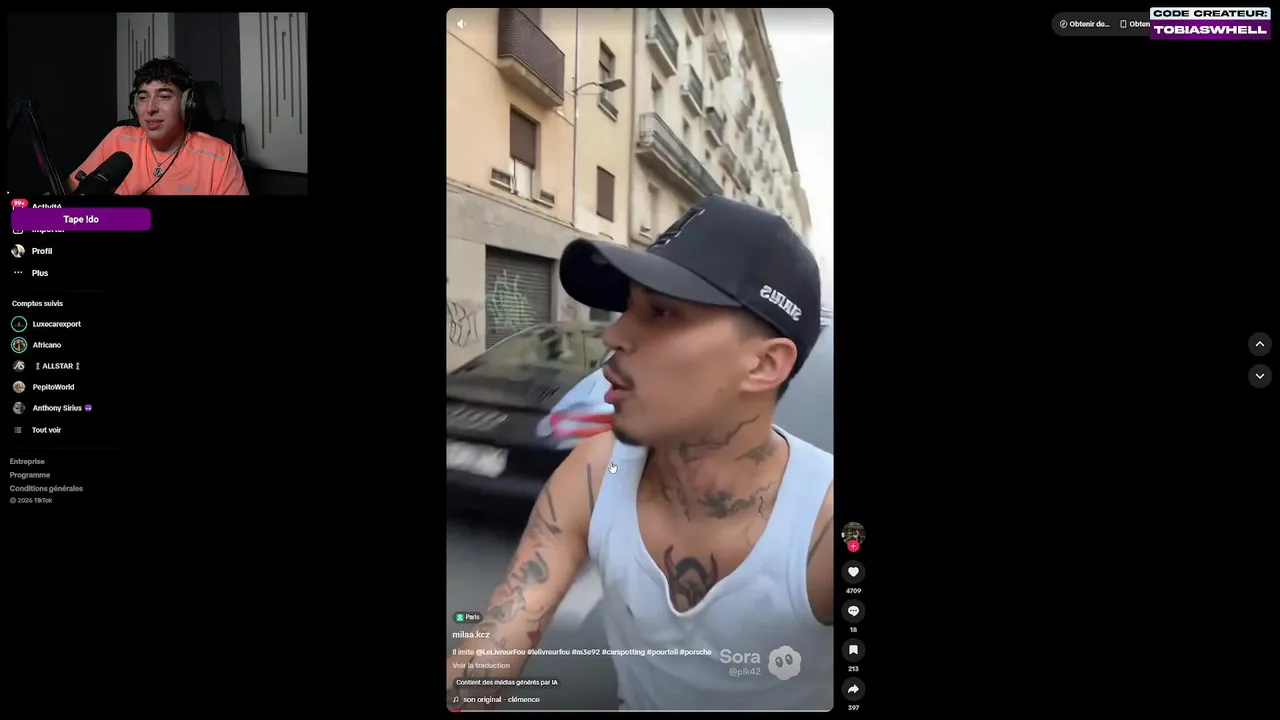1280x720 pixels.
Task: Visit PepitoWorld's account
Action: tap(53, 387)
